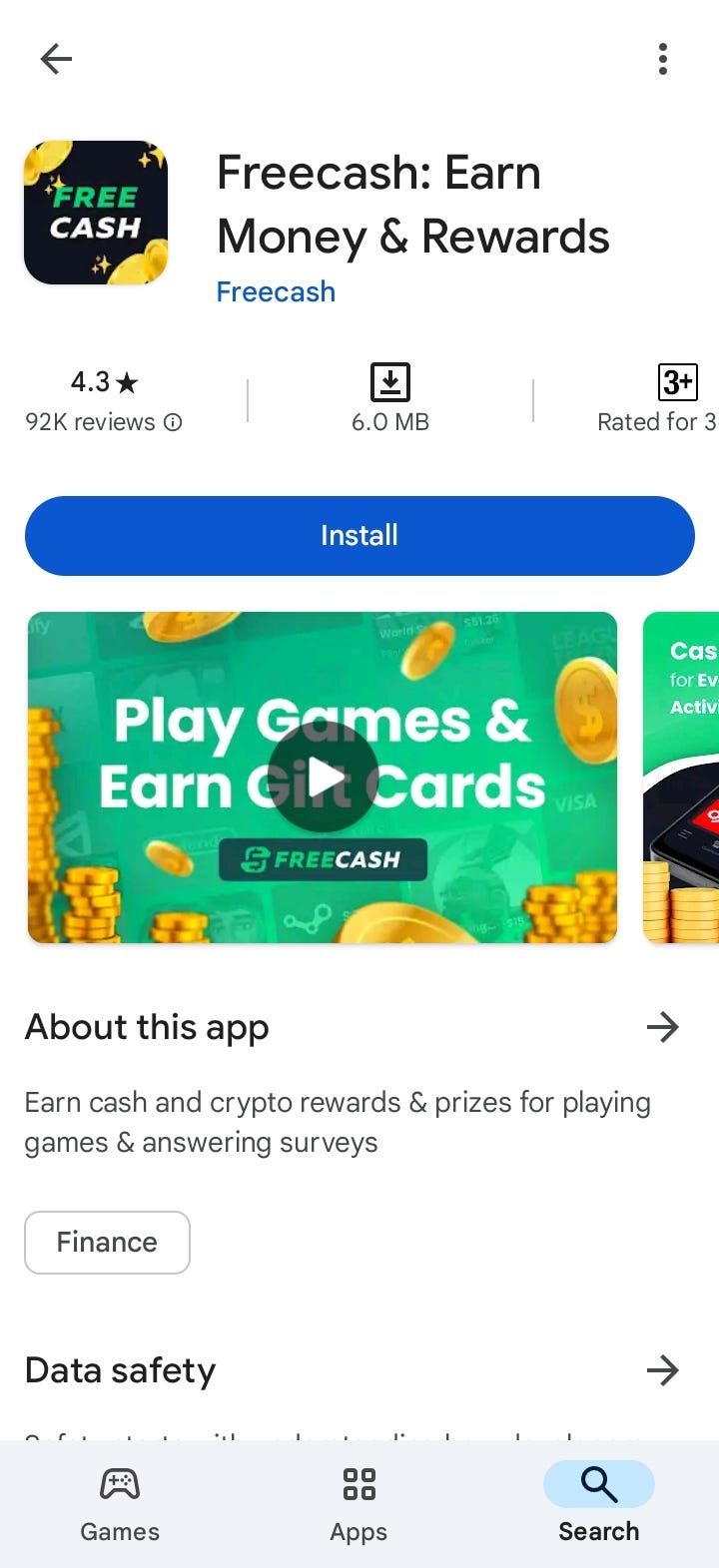Select the Finance category chip
This screenshot has height=1568, width=719.
coord(107,1242)
